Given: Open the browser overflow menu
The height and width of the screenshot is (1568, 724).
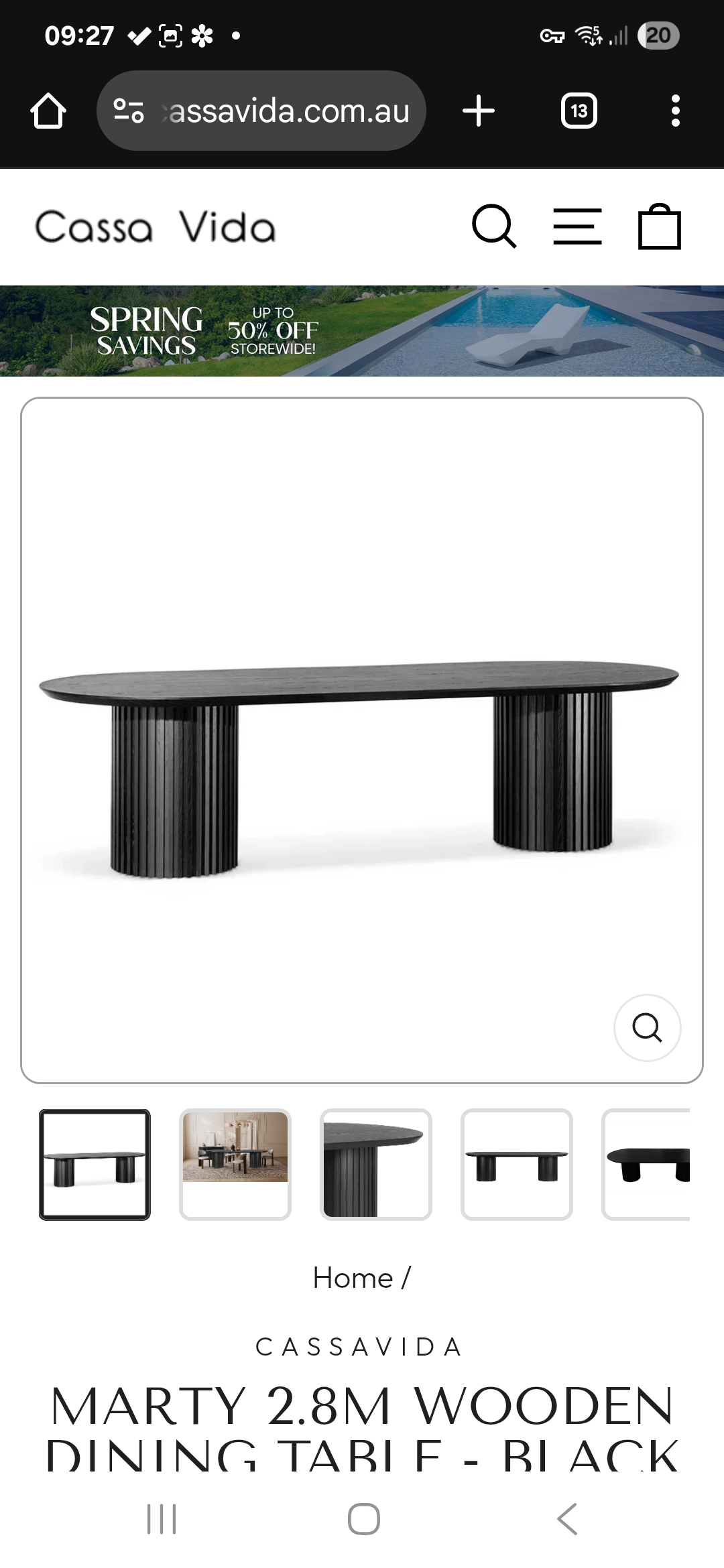Looking at the screenshot, I should 675,111.
